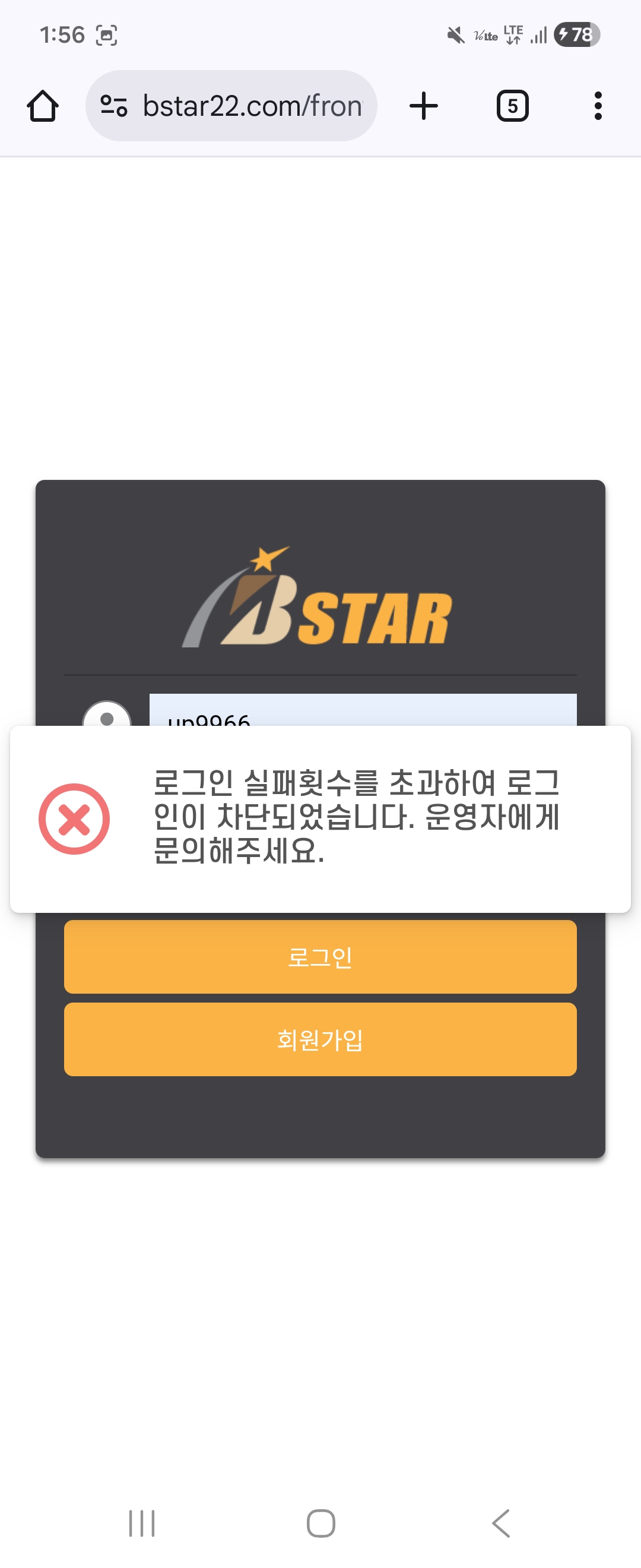Tap the 회원가입 sign-up button
This screenshot has height=1568, width=641.
coord(320,1039)
